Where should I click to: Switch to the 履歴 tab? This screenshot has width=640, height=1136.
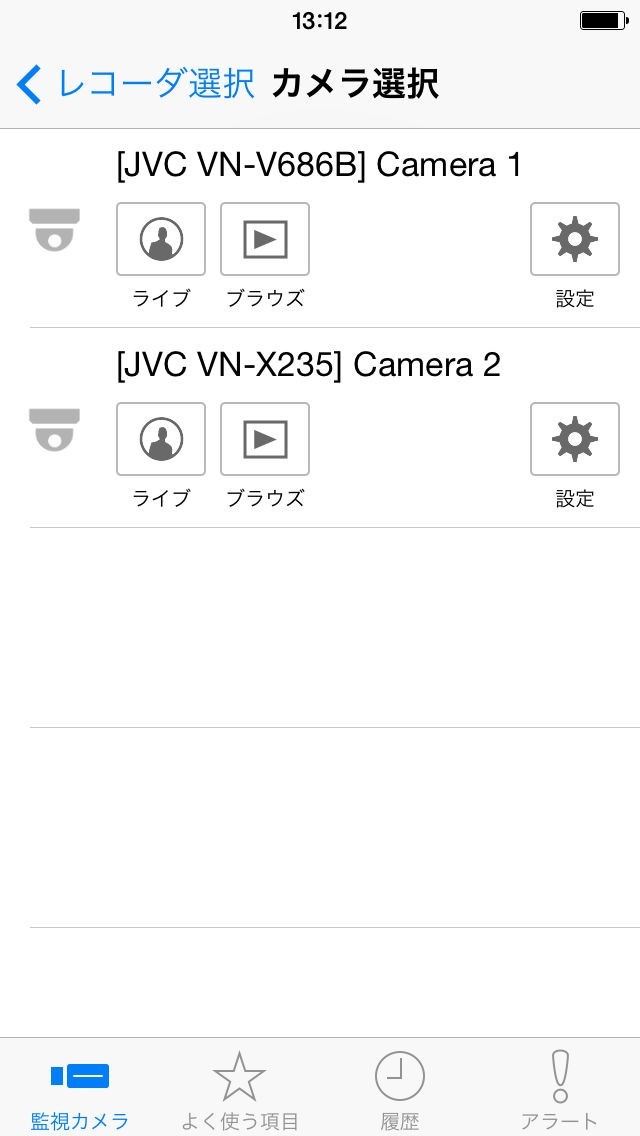click(400, 1090)
